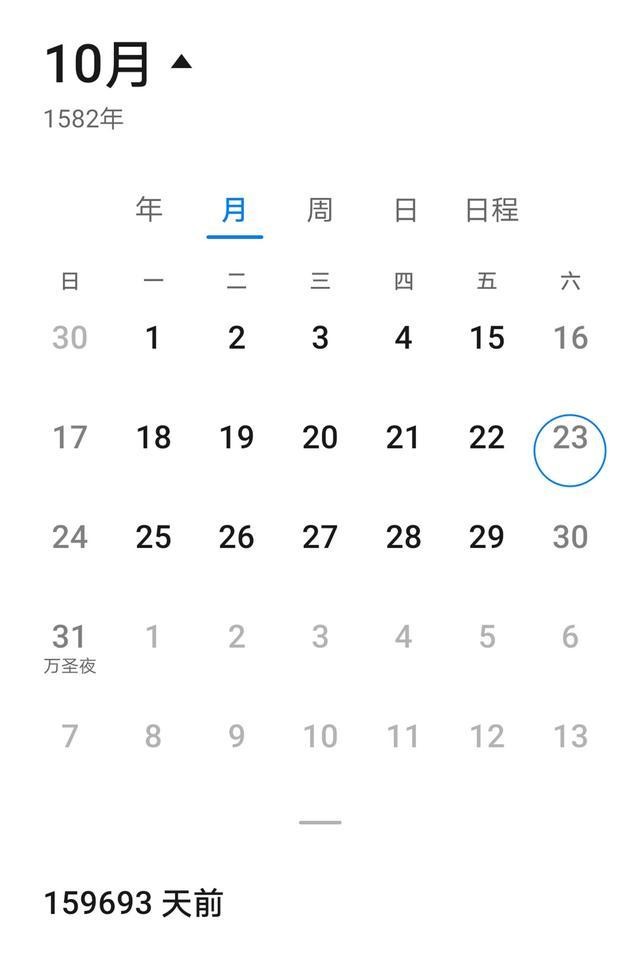This screenshot has width=640, height=958.
Task: Switch to the 周 view tab
Action: (319, 210)
